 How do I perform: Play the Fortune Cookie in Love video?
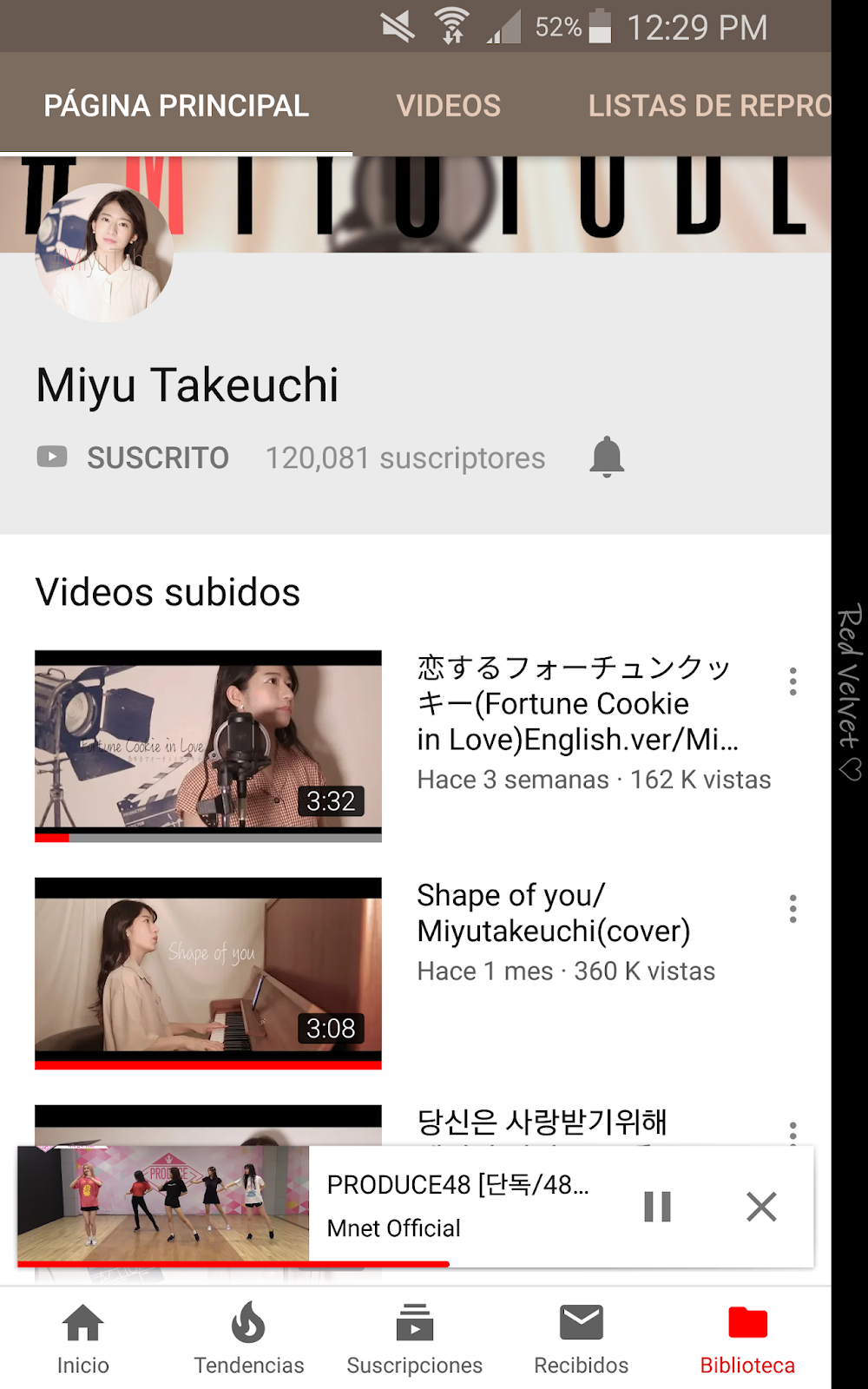(x=208, y=746)
